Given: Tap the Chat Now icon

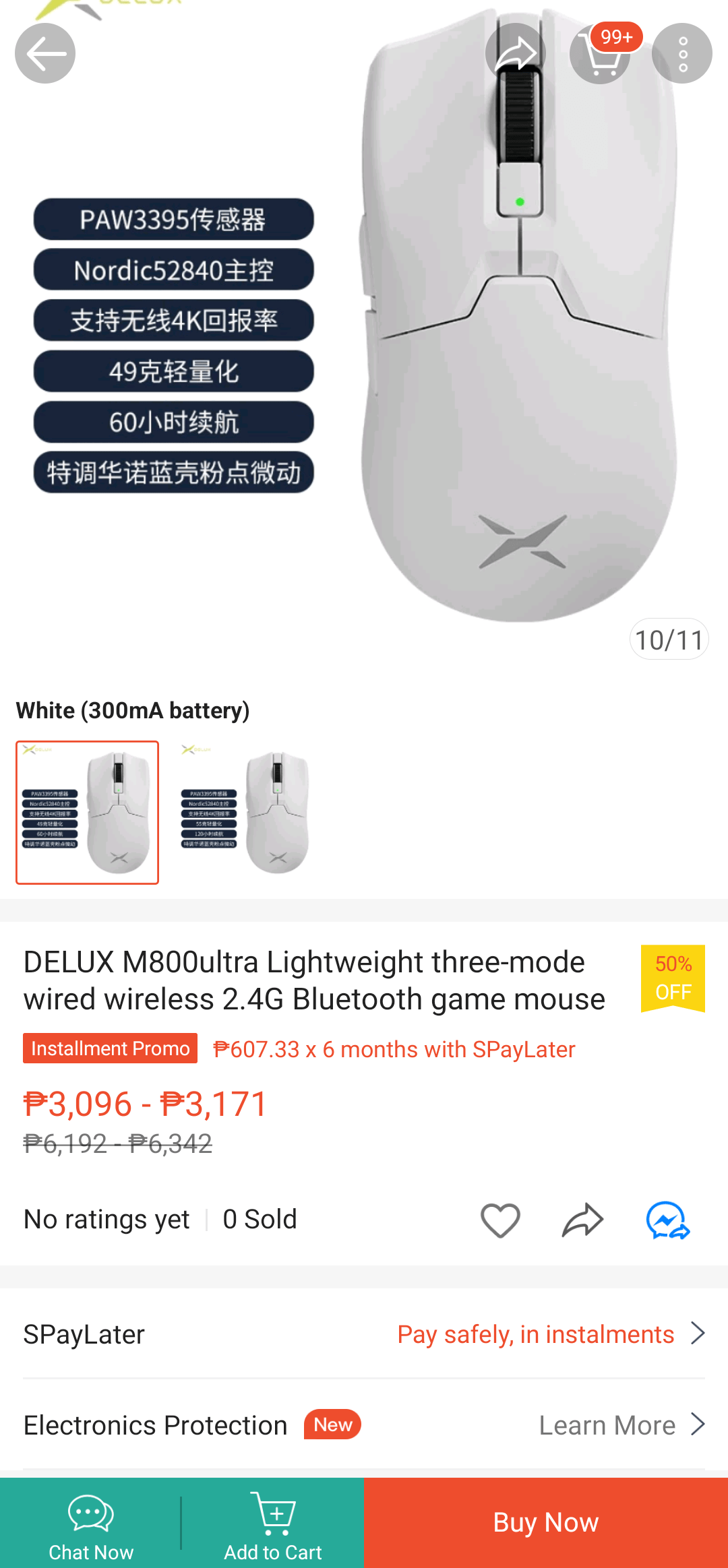Looking at the screenshot, I should 91,1523.
